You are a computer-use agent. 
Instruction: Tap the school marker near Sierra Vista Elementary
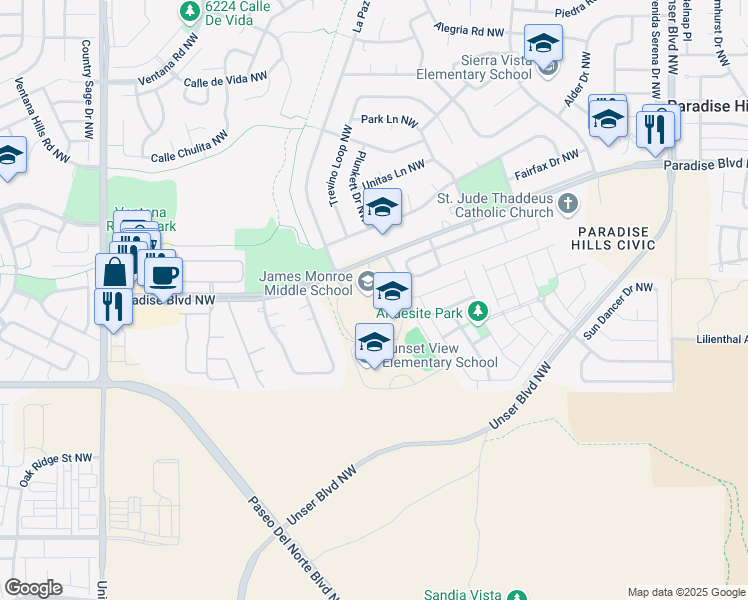coord(543,43)
